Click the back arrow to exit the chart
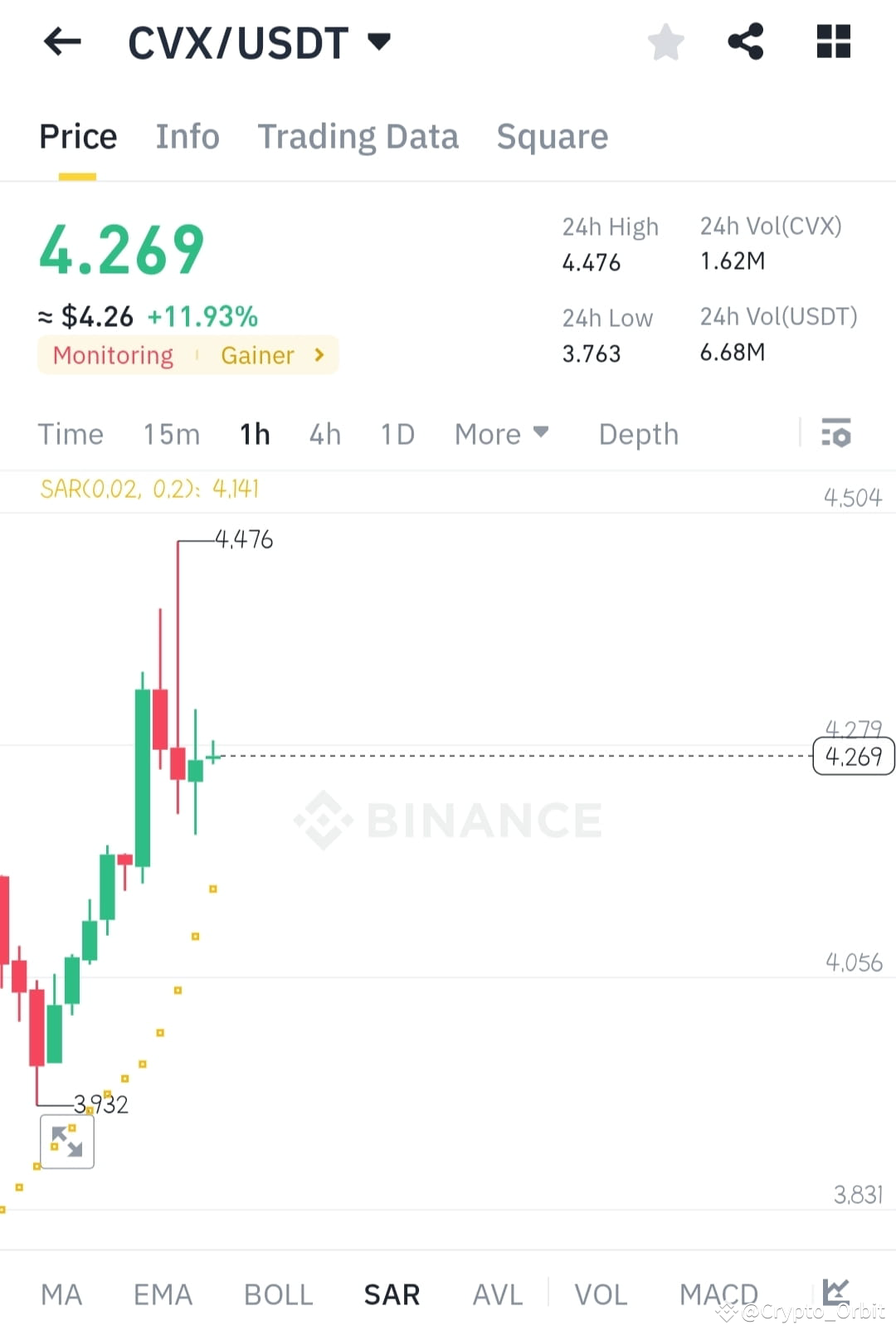Viewport: 896px width, 1330px height. coord(62,42)
